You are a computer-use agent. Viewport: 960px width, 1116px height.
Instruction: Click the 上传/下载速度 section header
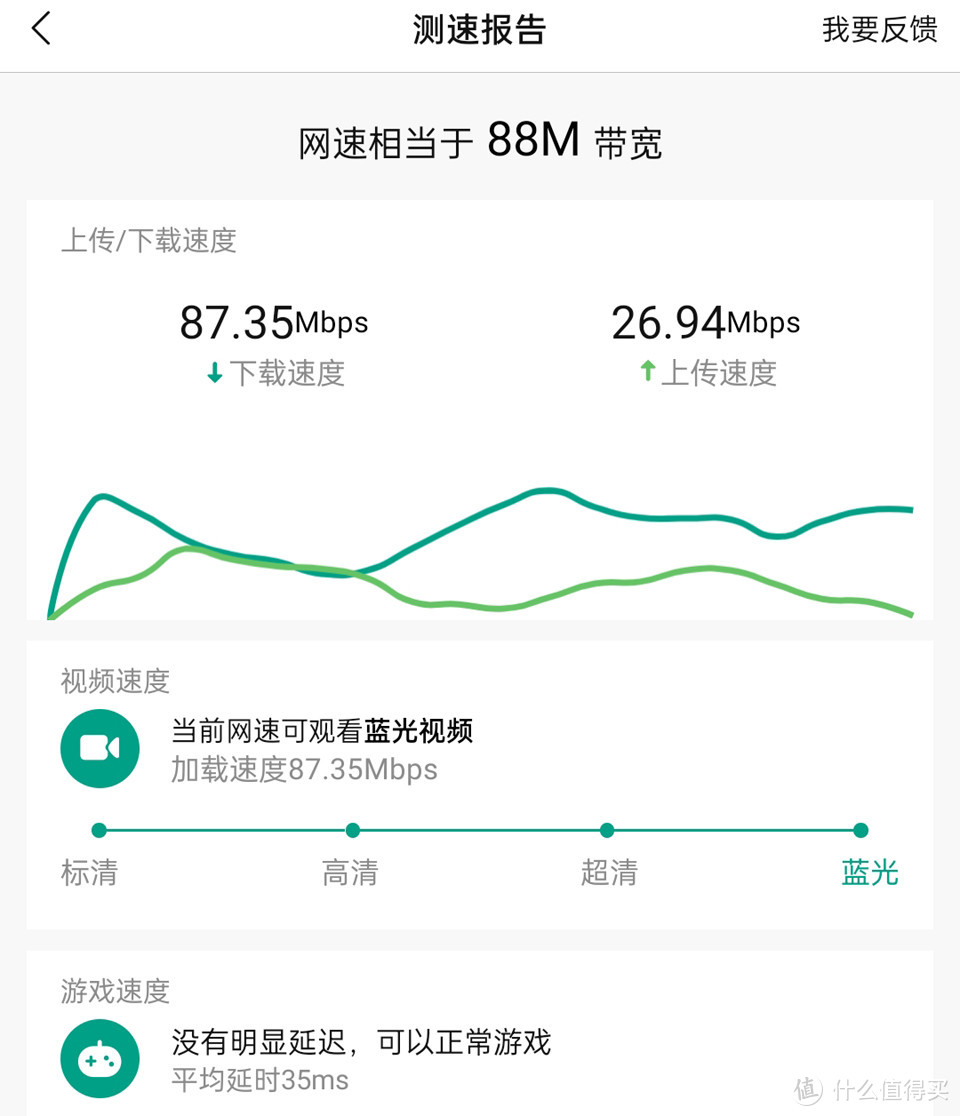pos(148,242)
